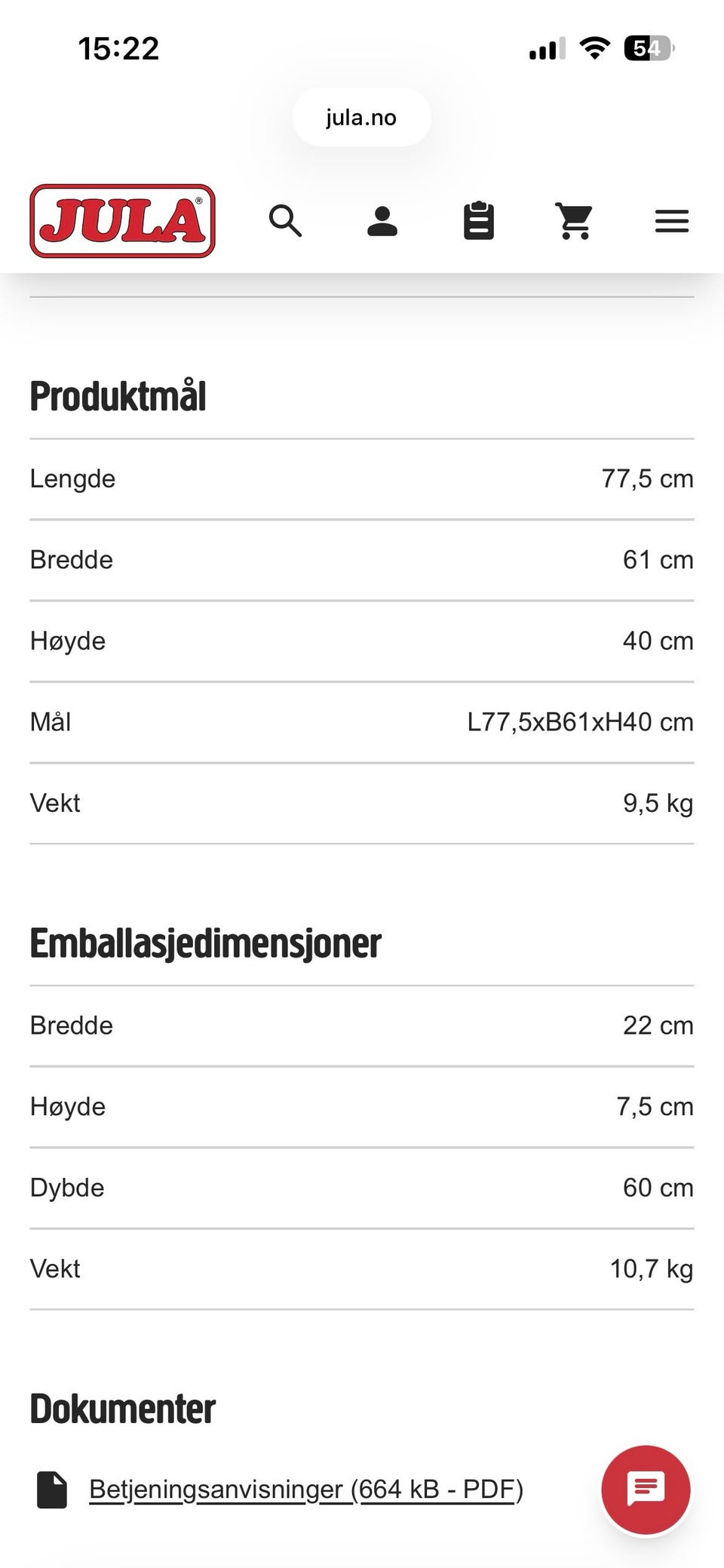Viewport: 724px width, 1568px height.
Task: Select the Emballasjedimensjoner section title
Action: [205, 941]
